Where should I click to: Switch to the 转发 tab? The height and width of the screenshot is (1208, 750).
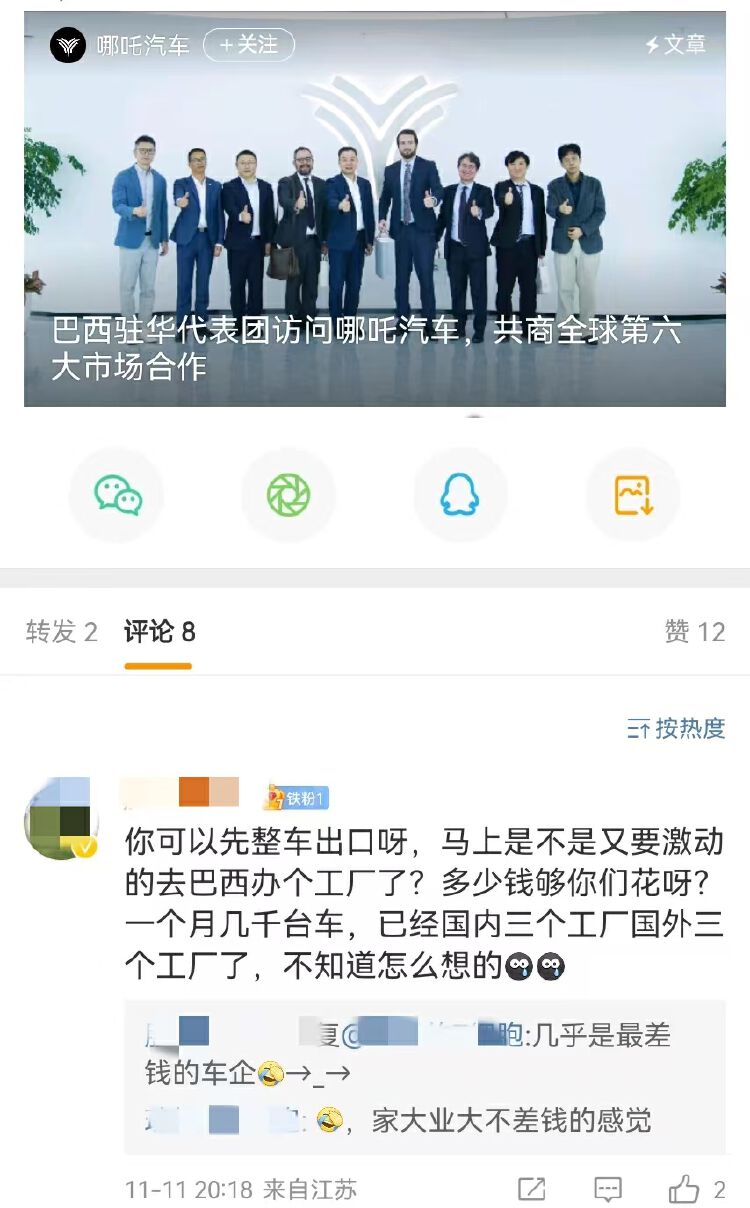(x=61, y=632)
